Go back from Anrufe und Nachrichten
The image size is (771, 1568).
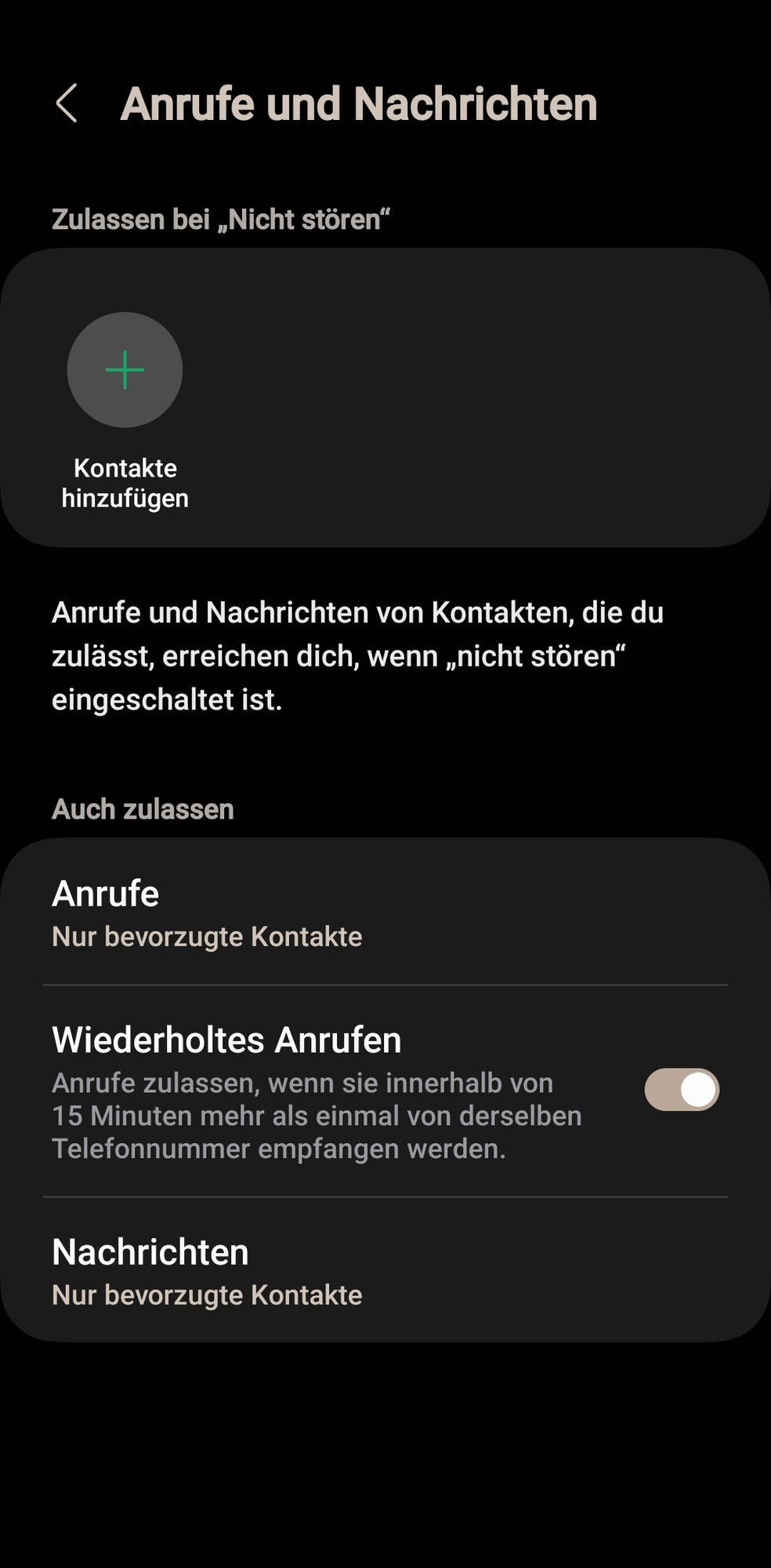pyautogui.click(x=67, y=103)
